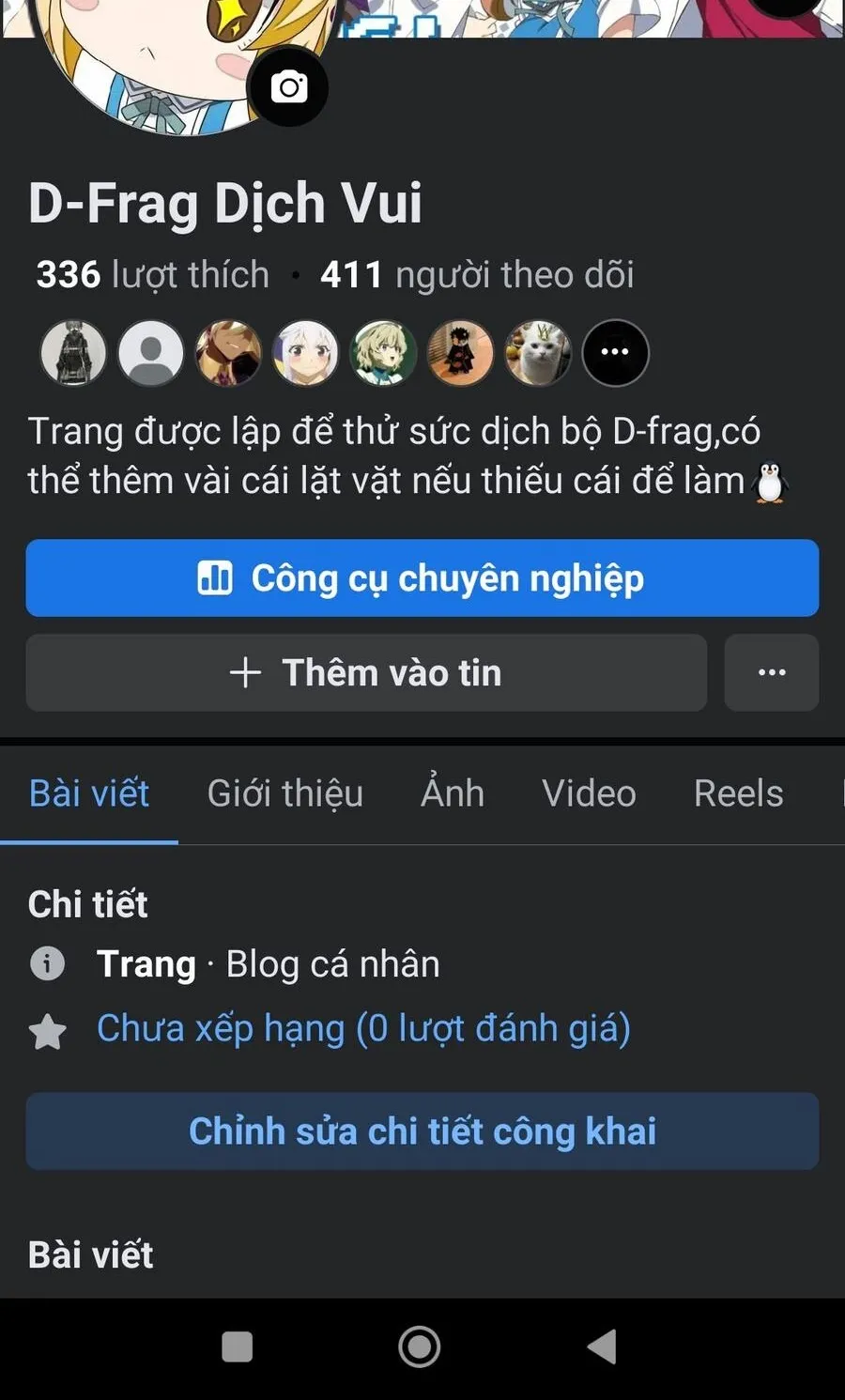
Task: Open the cat avatar in followers row
Action: pos(537,352)
